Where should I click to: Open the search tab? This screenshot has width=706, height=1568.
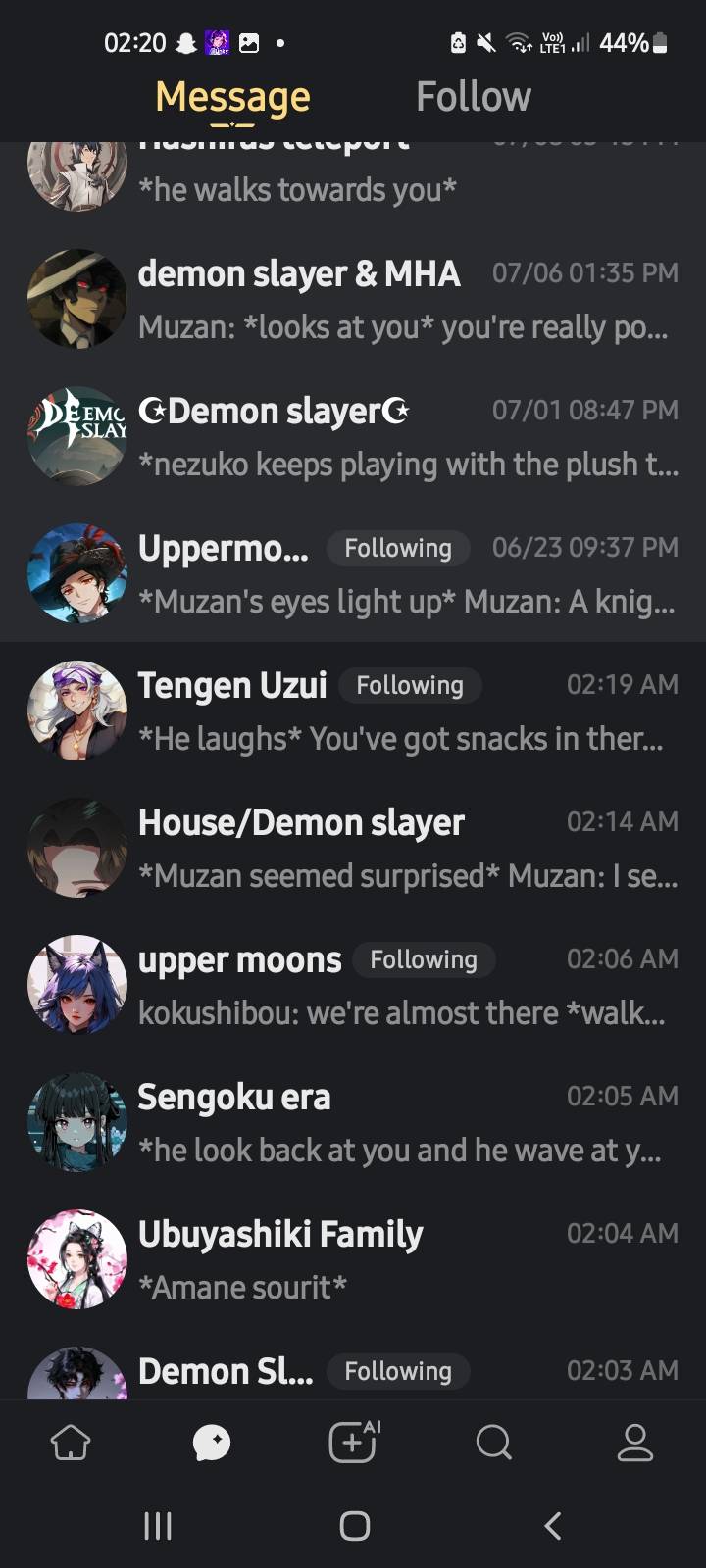(493, 1442)
